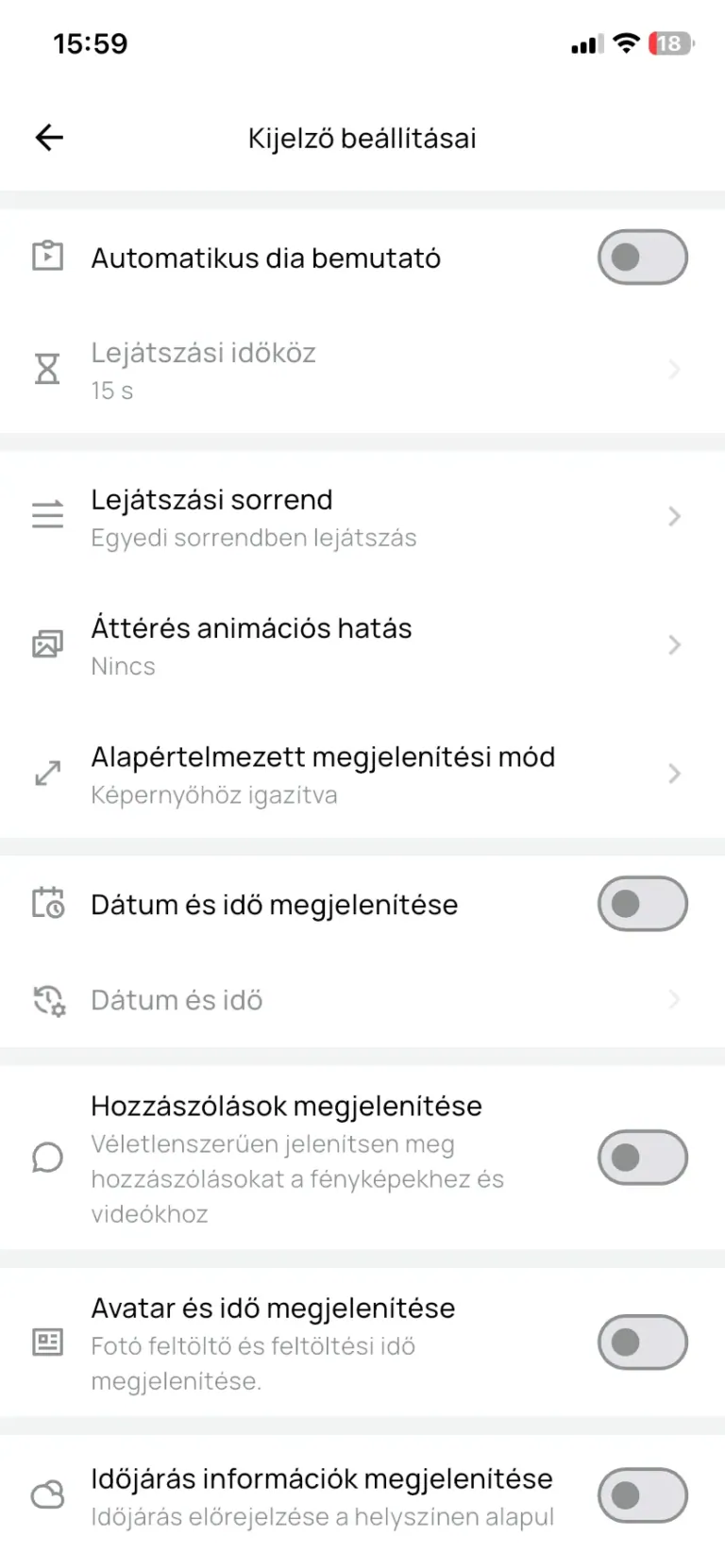This screenshot has width=725, height=1568.
Task: Tap the battery indicator in the status bar
Action: coord(669,42)
